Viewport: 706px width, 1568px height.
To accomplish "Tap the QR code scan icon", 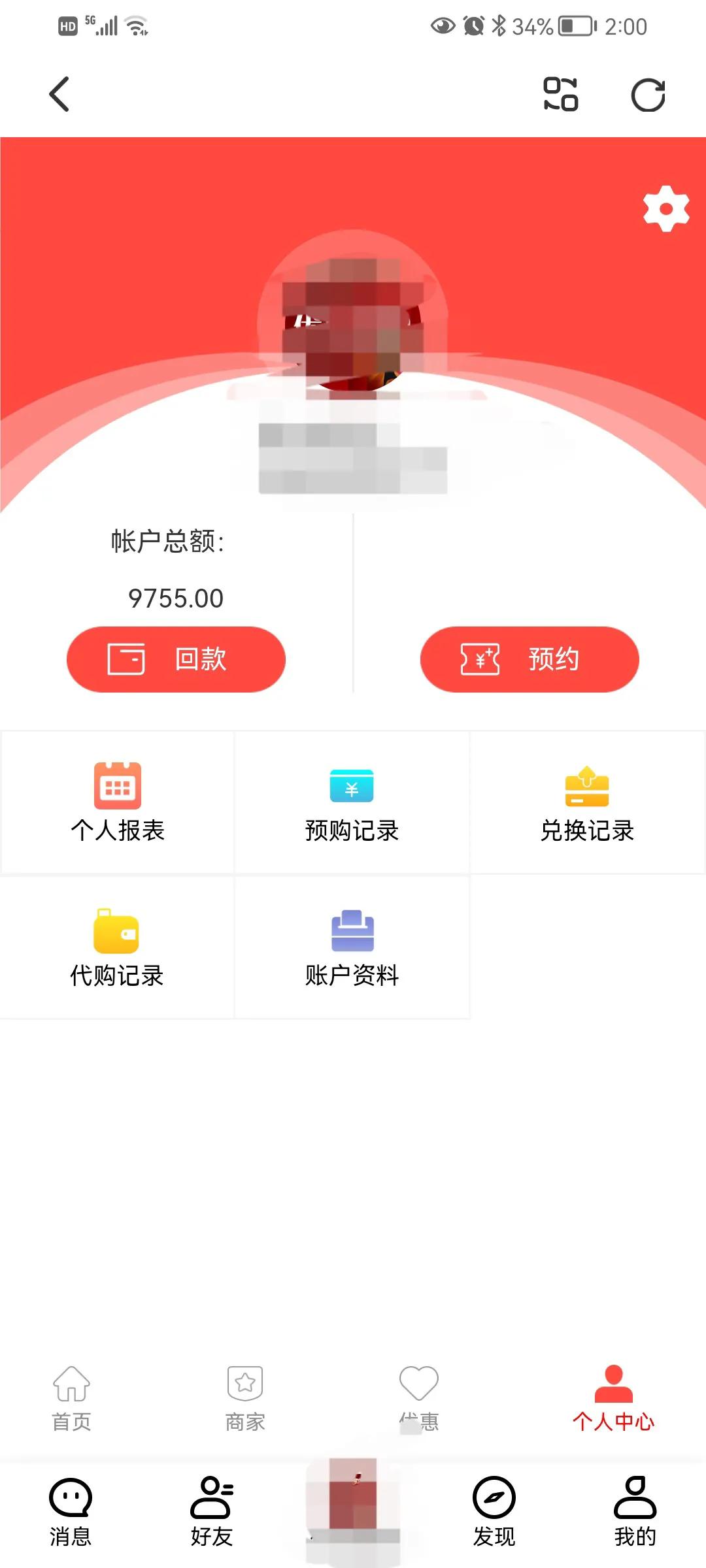I will coord(561,94).
